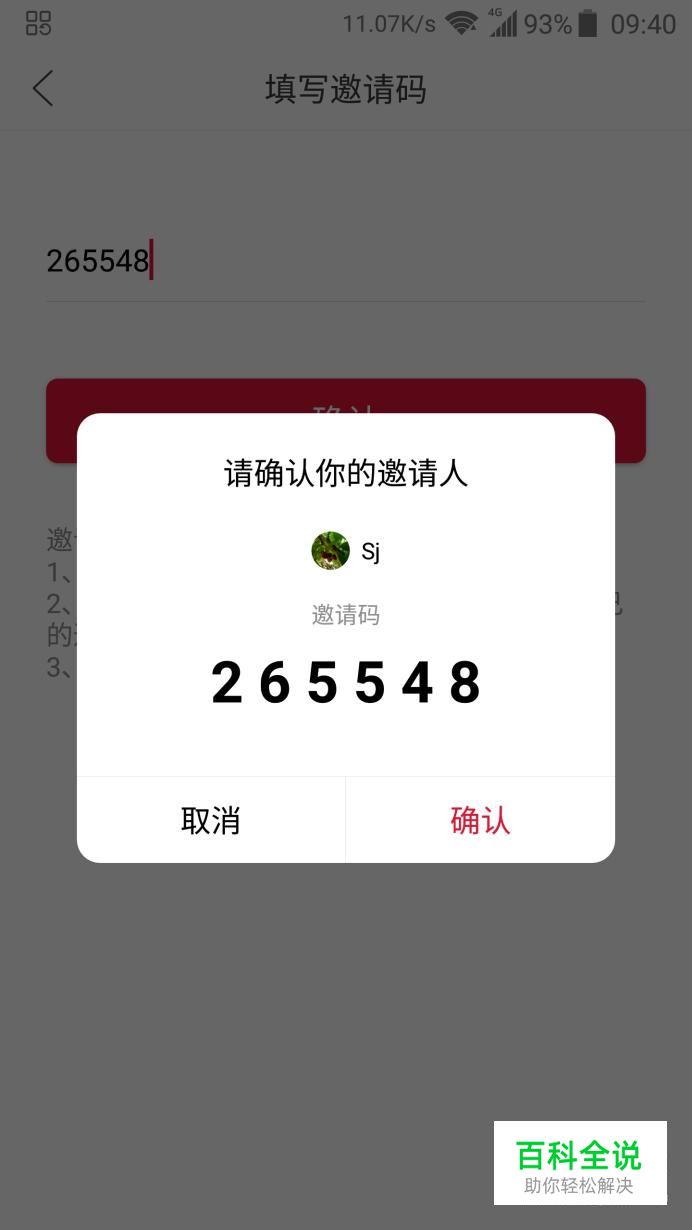Tap 确认 to confirm the inviter

(x=480, y=820)
